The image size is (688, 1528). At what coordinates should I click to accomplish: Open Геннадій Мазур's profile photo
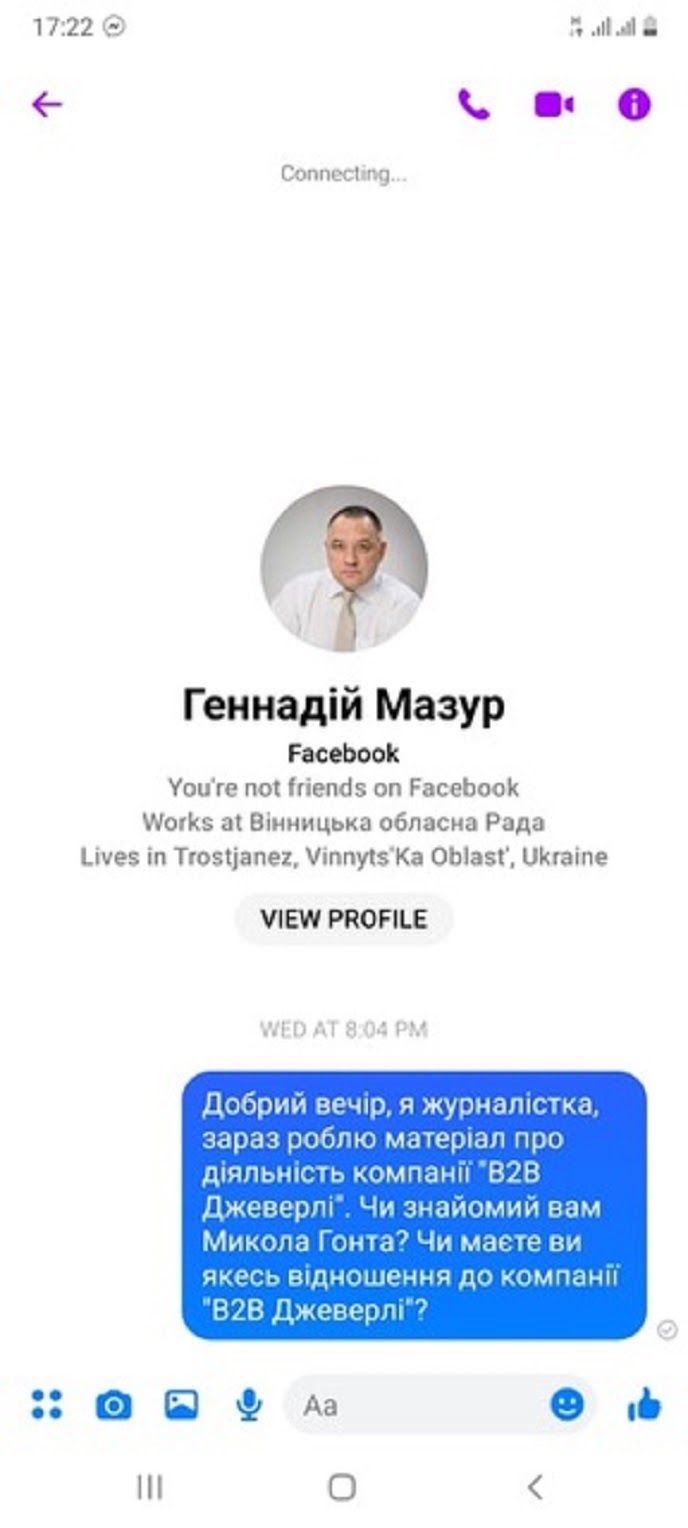[x=344, y=569]
